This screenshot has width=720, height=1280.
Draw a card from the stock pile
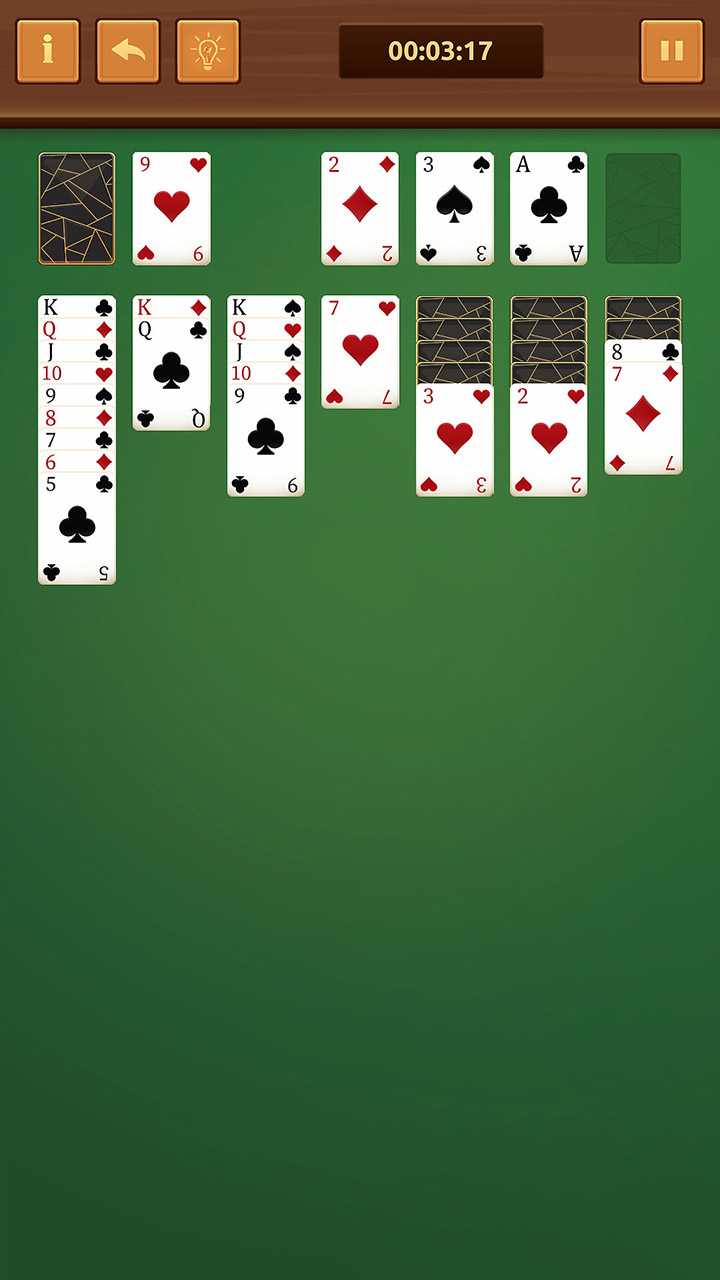[77, 208]
